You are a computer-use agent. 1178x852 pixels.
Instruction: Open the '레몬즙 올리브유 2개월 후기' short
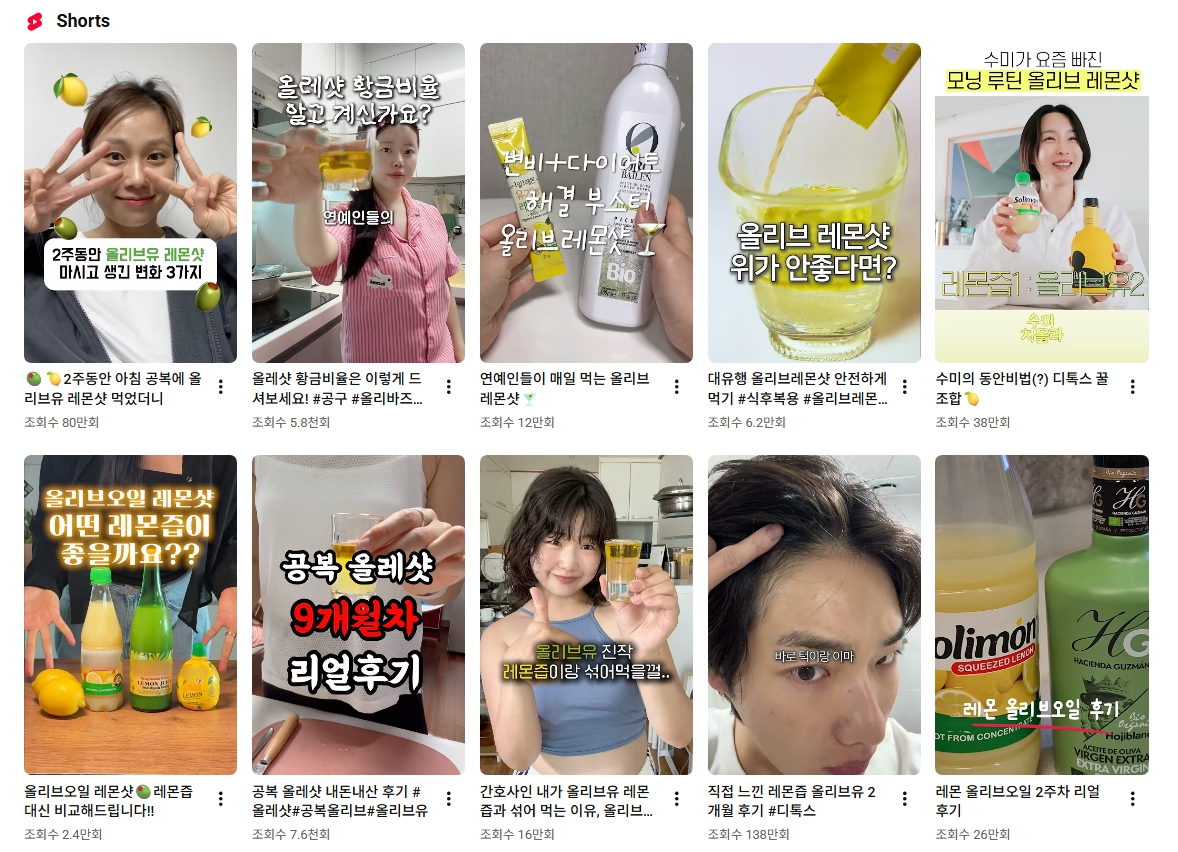coord(814,614)
